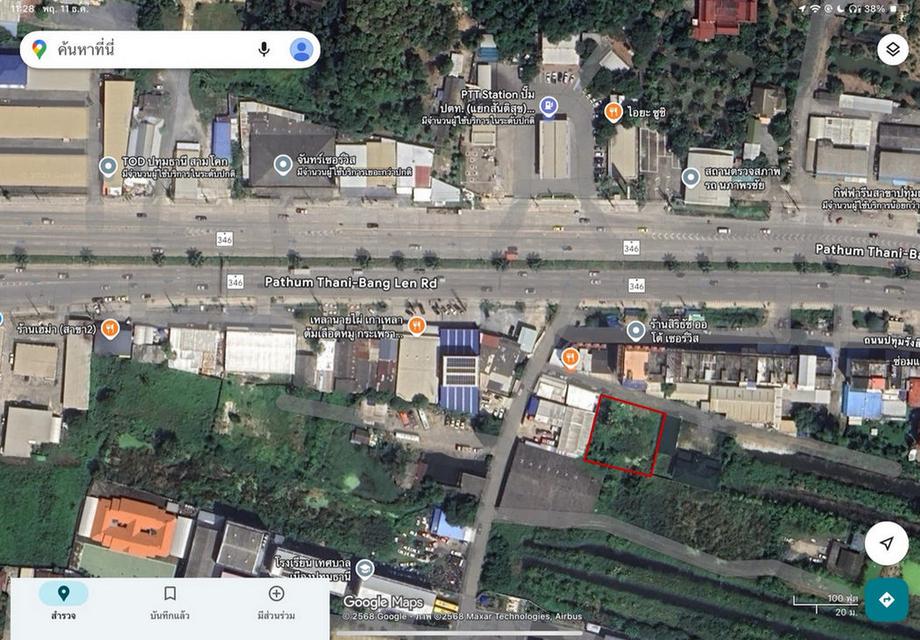Select the จันทร์เซอร์วิส place pin

(x=283, y=164)
